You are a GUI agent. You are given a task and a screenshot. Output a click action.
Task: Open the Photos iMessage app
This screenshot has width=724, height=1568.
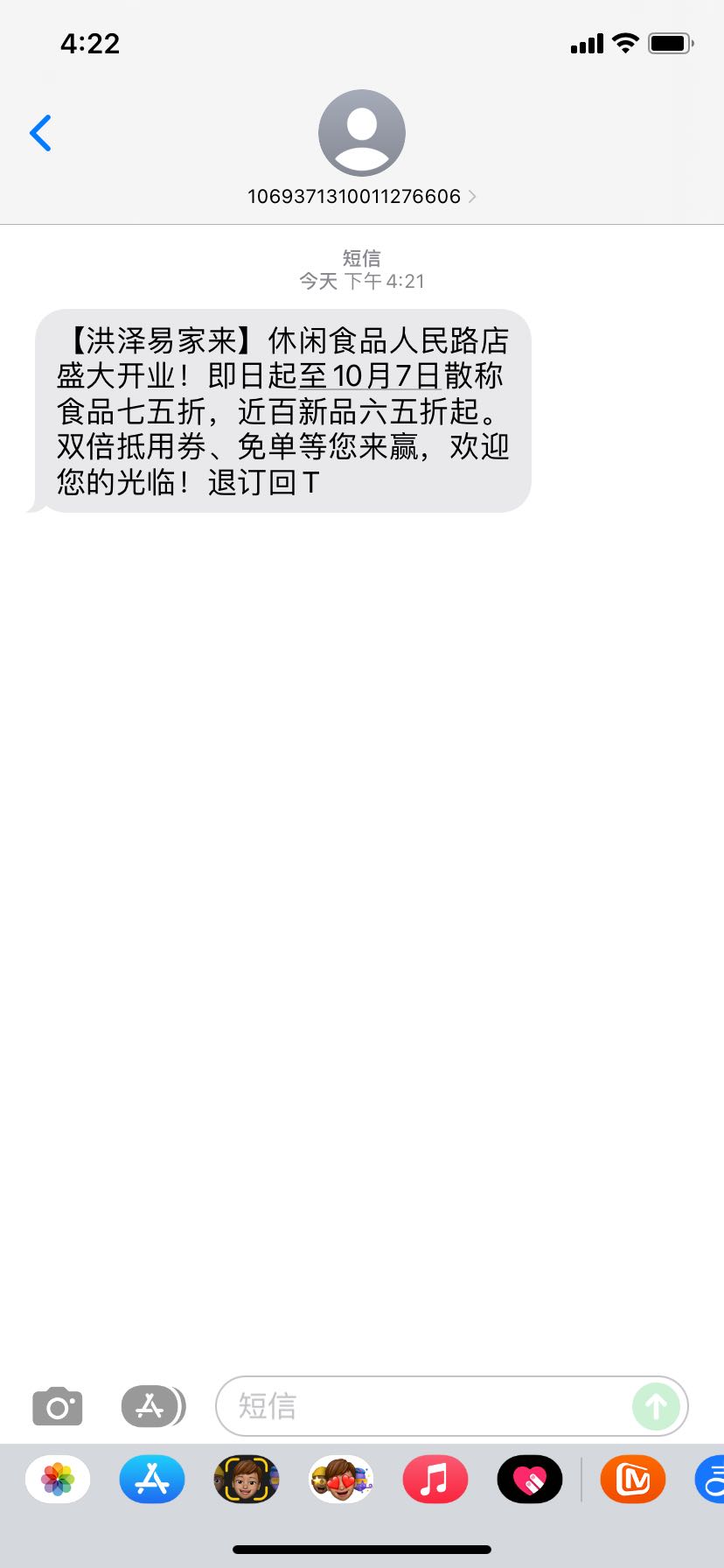(x=58, y=1480)
